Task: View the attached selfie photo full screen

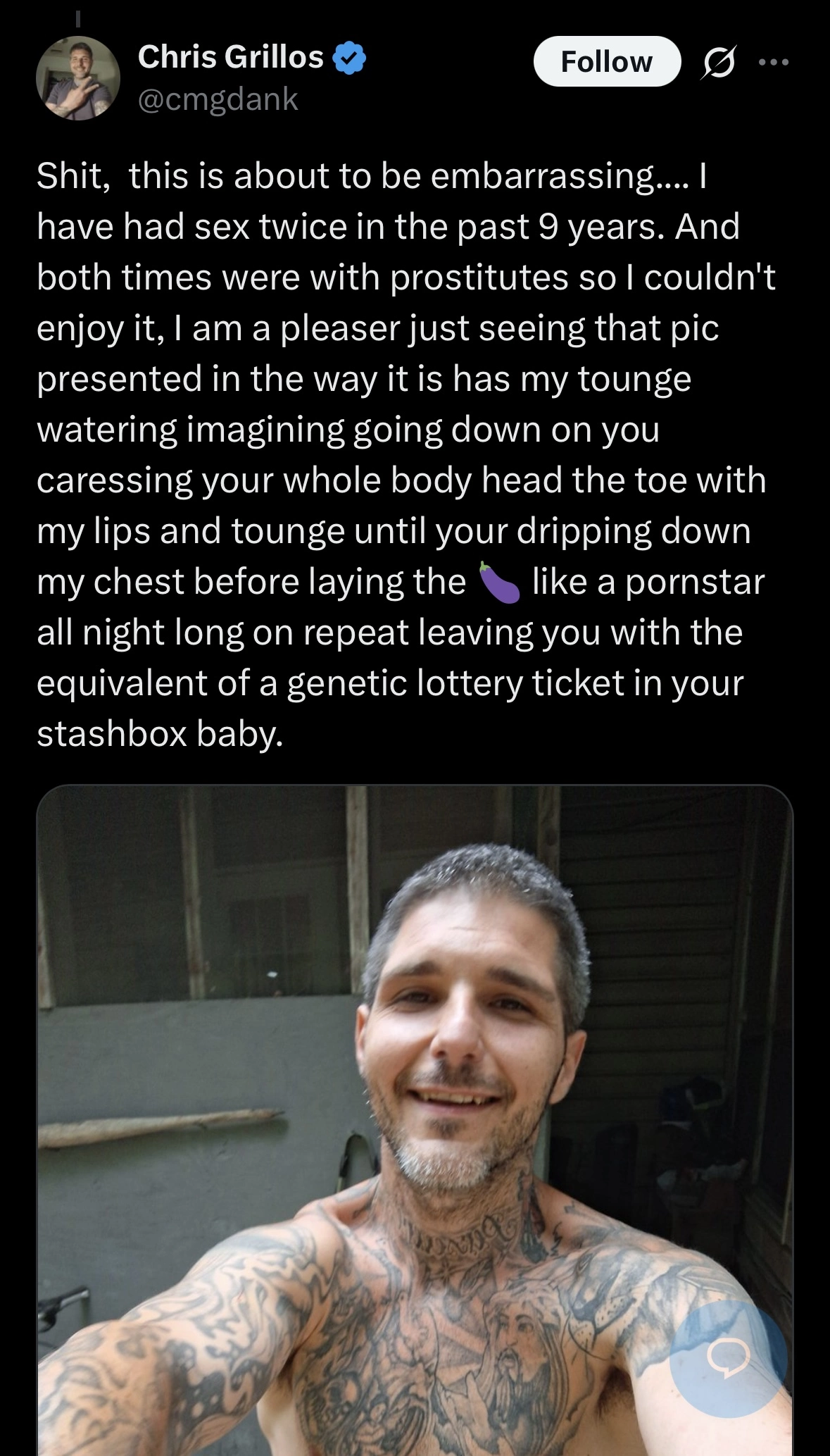Action: (415, 1120)
